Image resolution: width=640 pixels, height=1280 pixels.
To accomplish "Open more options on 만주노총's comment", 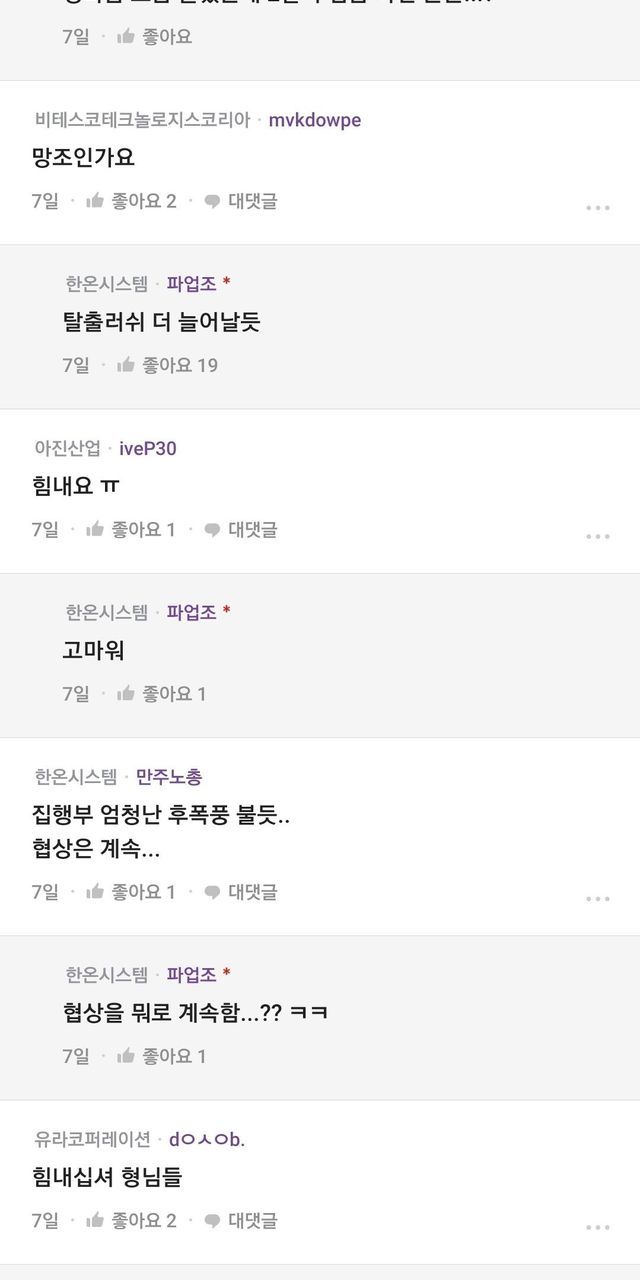I will pos(598,898).
